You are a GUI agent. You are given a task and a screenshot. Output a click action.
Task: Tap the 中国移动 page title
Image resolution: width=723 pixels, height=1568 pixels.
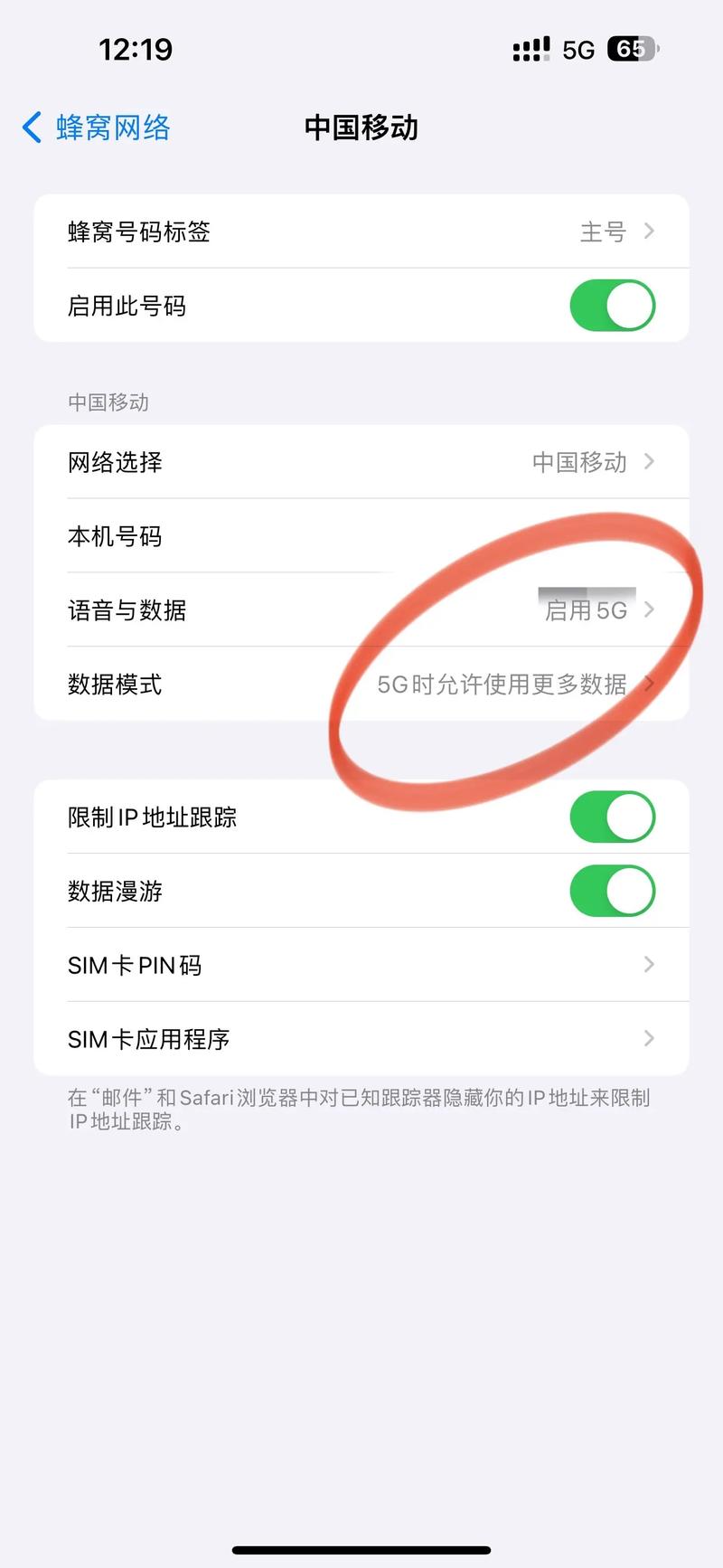(361, 128)
